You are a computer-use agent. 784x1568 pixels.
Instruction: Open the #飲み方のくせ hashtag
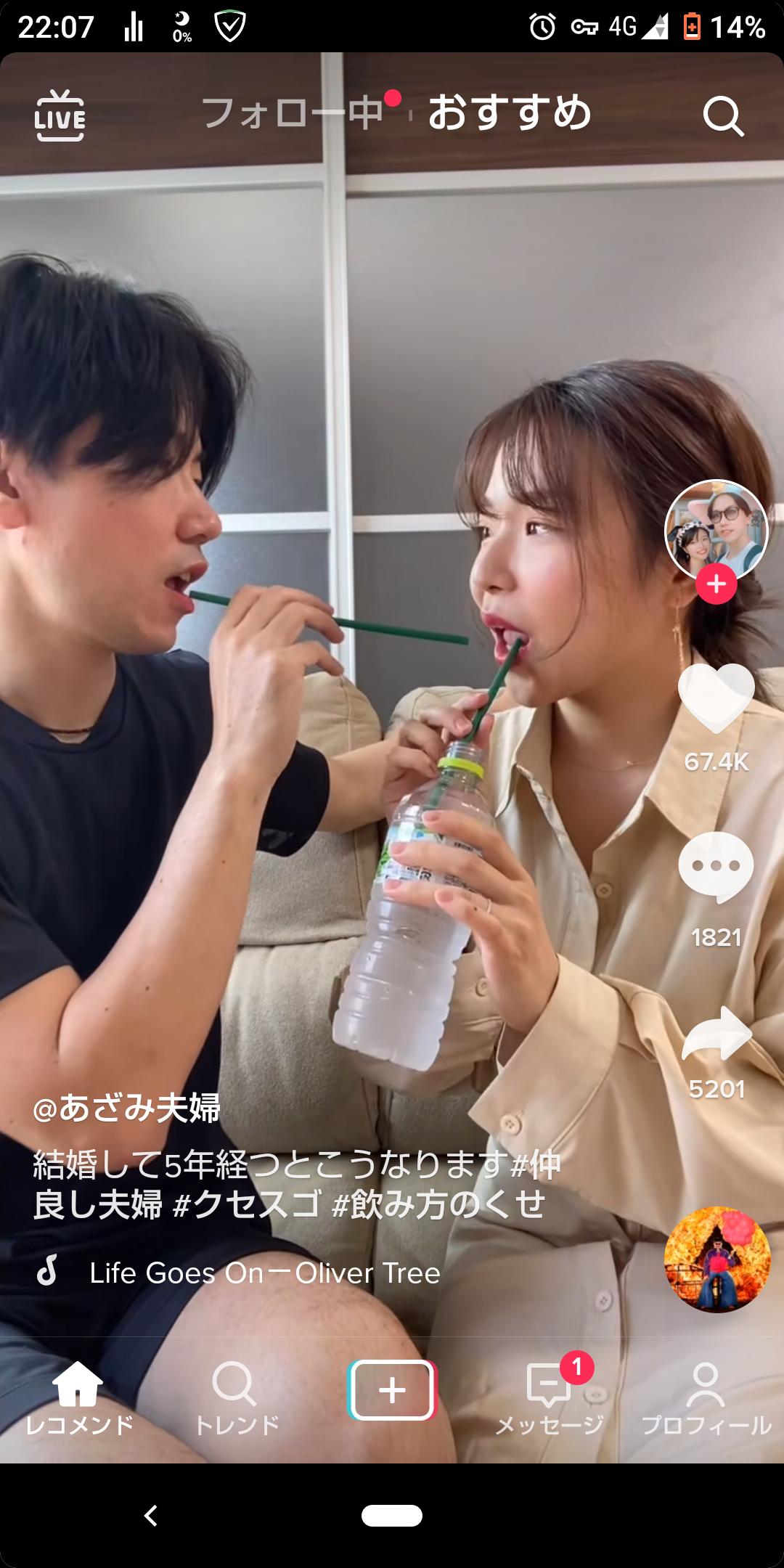pyautogui.click(x=438, y=1204)
